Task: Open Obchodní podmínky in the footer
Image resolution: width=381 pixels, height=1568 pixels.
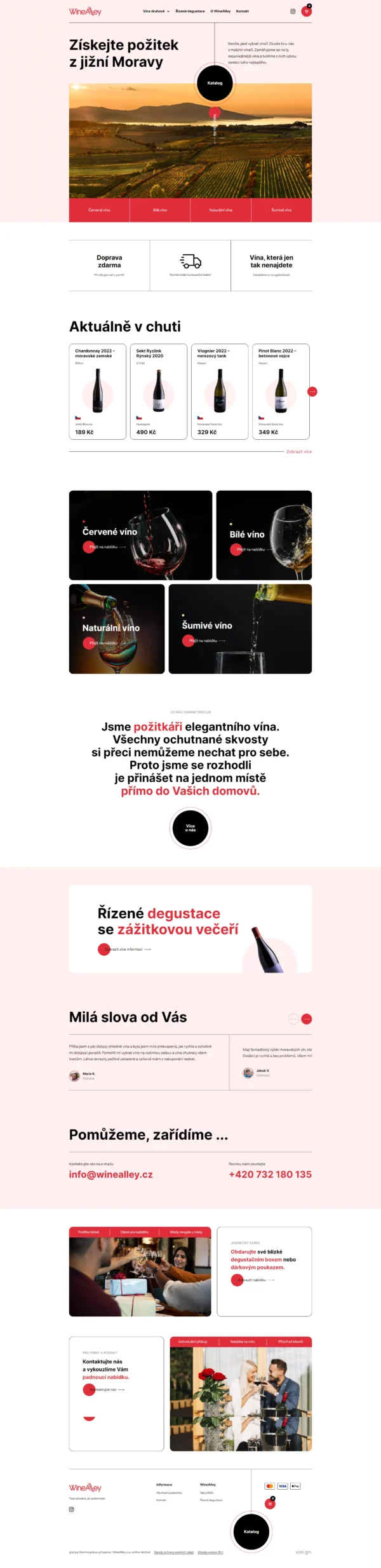Action: (x=169, y=1492)
